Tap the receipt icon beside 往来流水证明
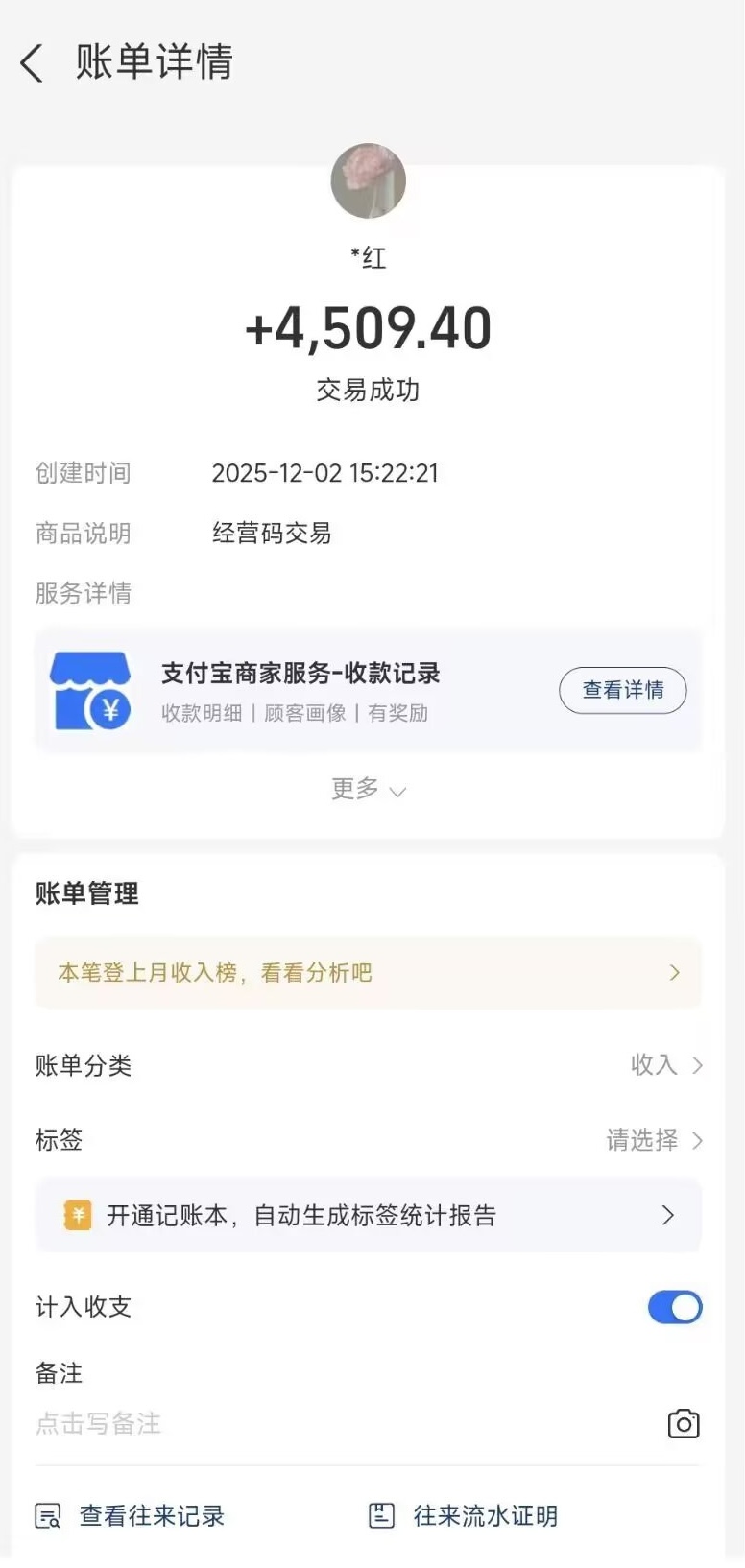Image resolution: width=745 pixels, height=1568 pixels. (x=382, y=1514)
